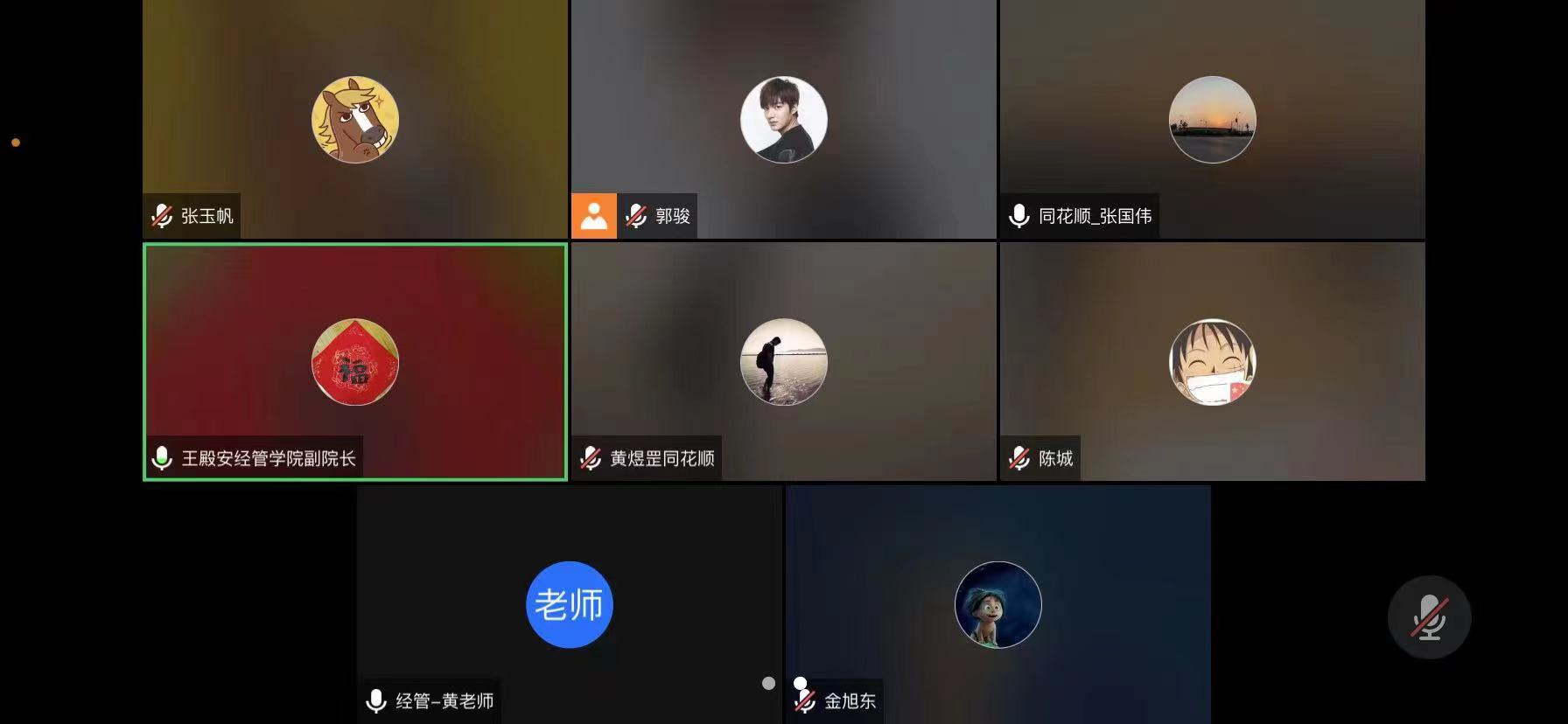This screenshot has height=724, width=1568.
Task: Open 金旭东's video tile
Action: [997, 603]
